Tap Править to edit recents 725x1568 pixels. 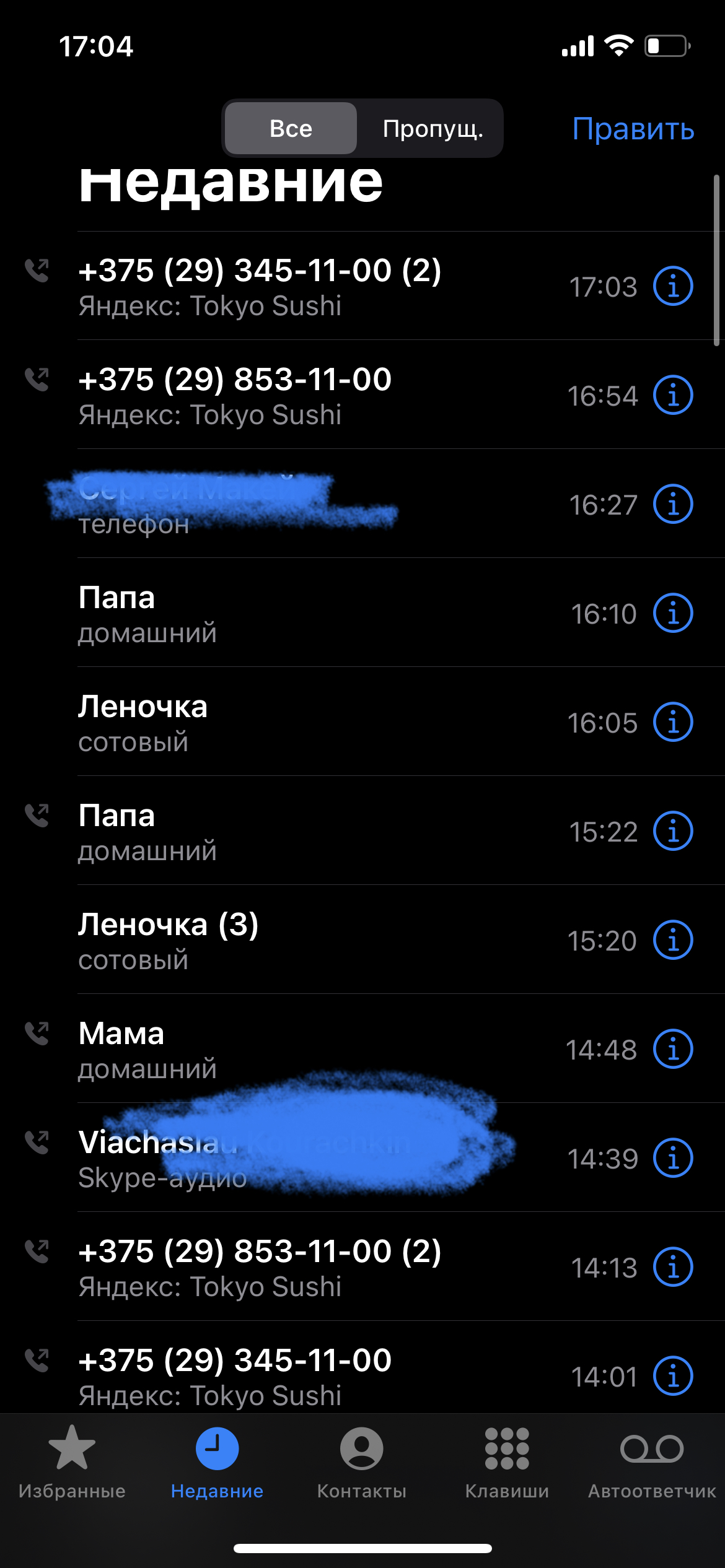point(633,129)
